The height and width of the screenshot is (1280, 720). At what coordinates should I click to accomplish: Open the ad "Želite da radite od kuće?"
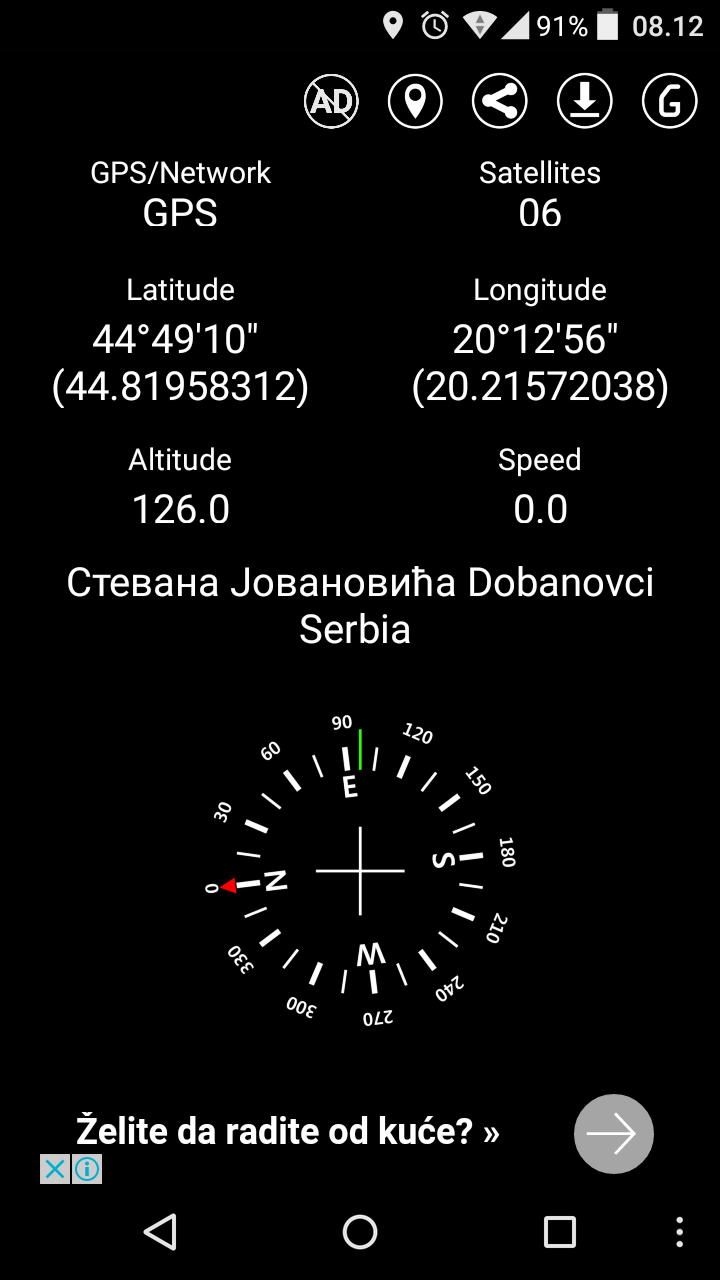click(x=287, y=1132)
